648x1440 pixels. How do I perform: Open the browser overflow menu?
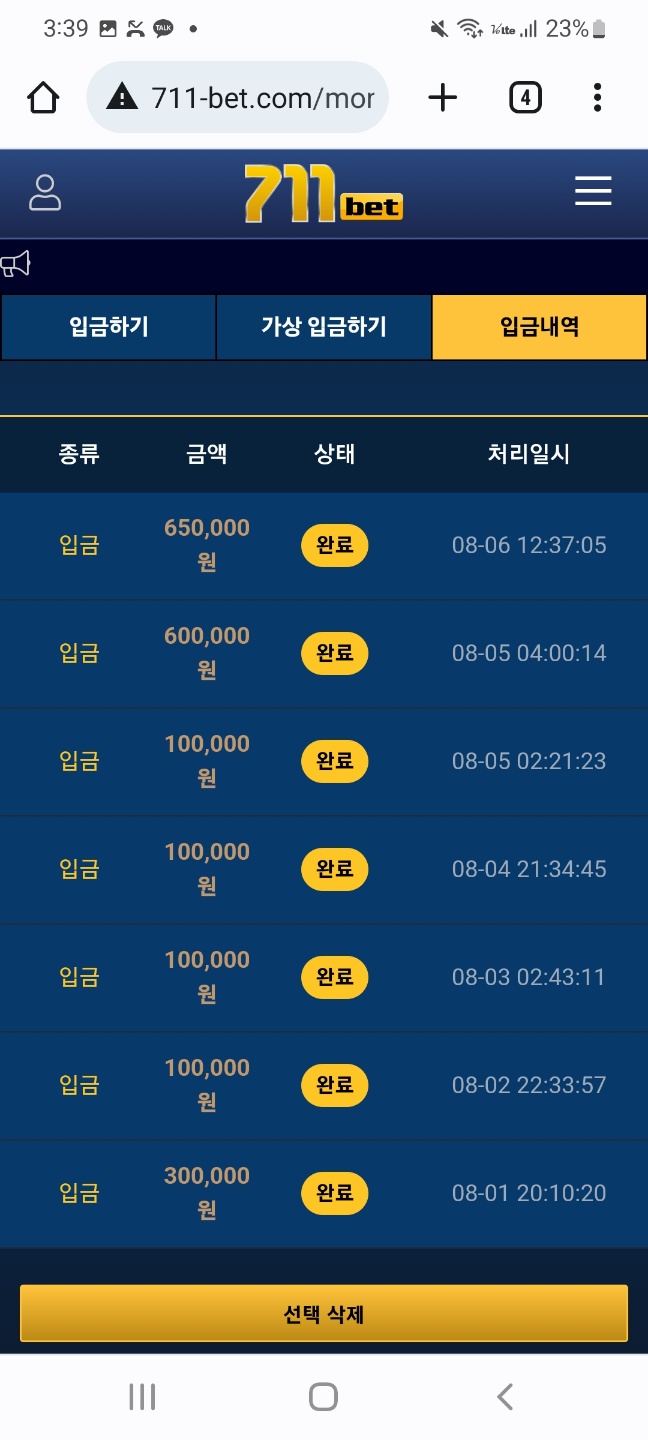click(x=597, y=98)
